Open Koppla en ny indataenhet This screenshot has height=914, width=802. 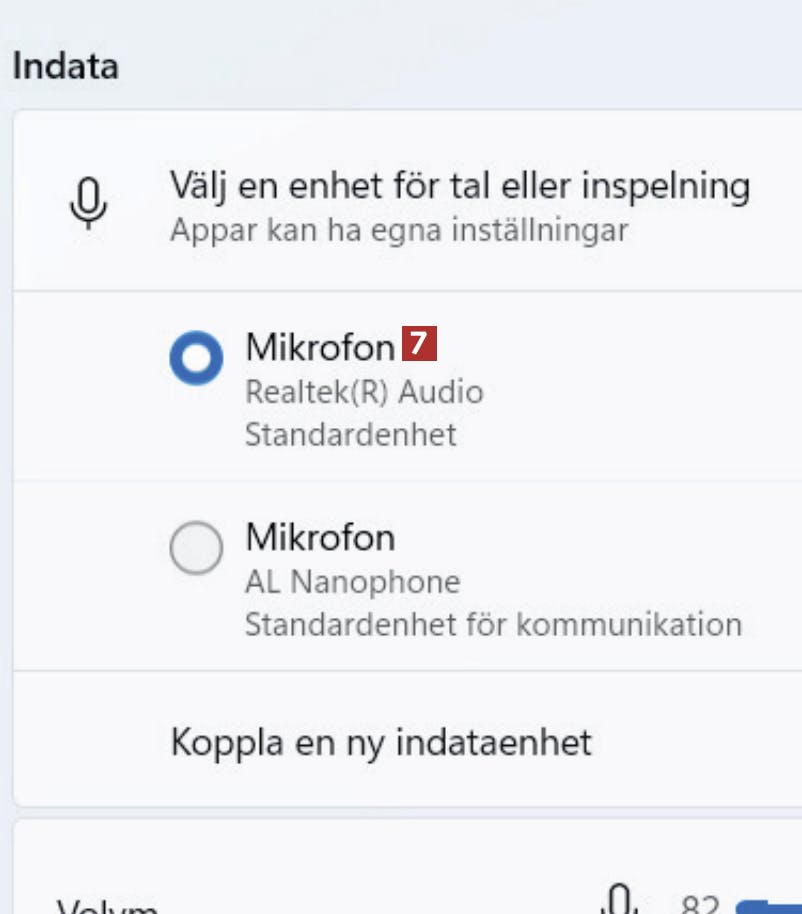coord(381,743)
